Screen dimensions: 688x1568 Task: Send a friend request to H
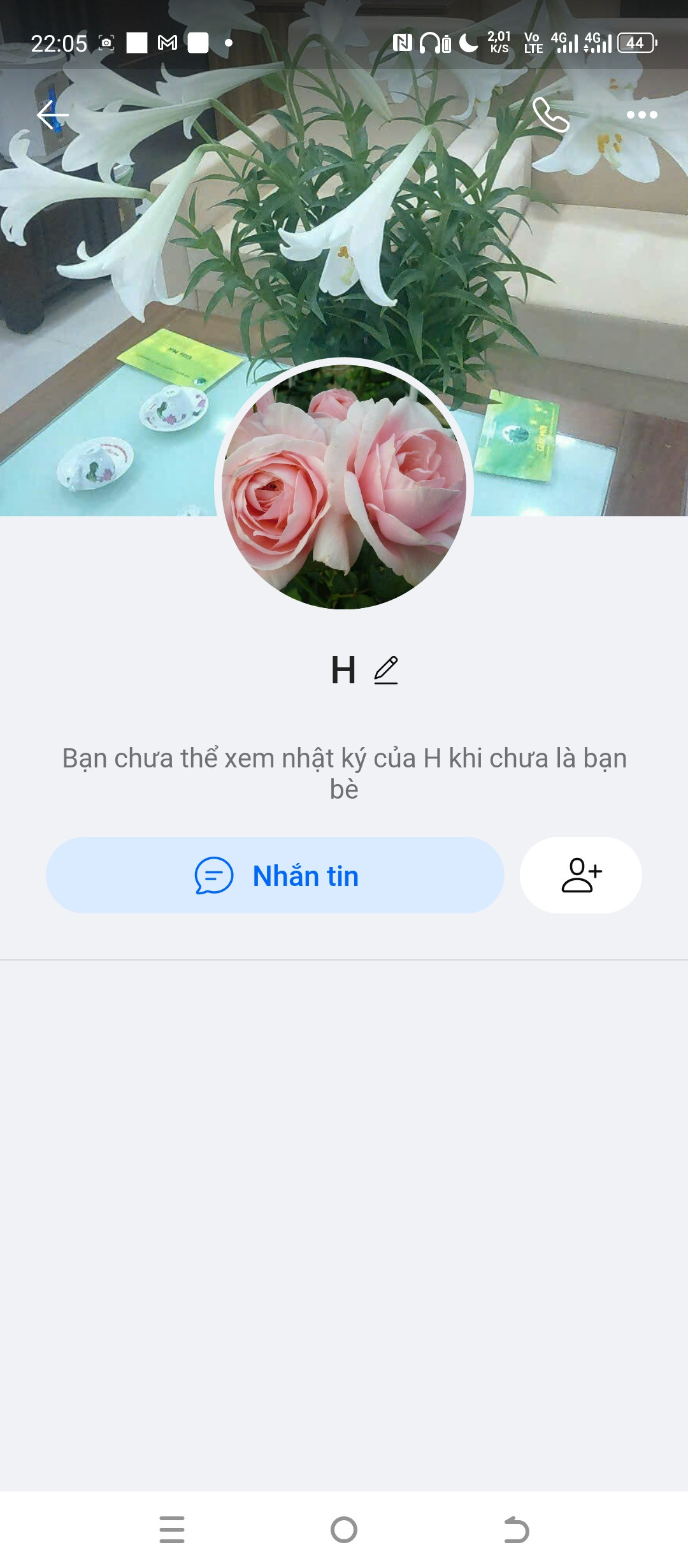coord(580,875)
